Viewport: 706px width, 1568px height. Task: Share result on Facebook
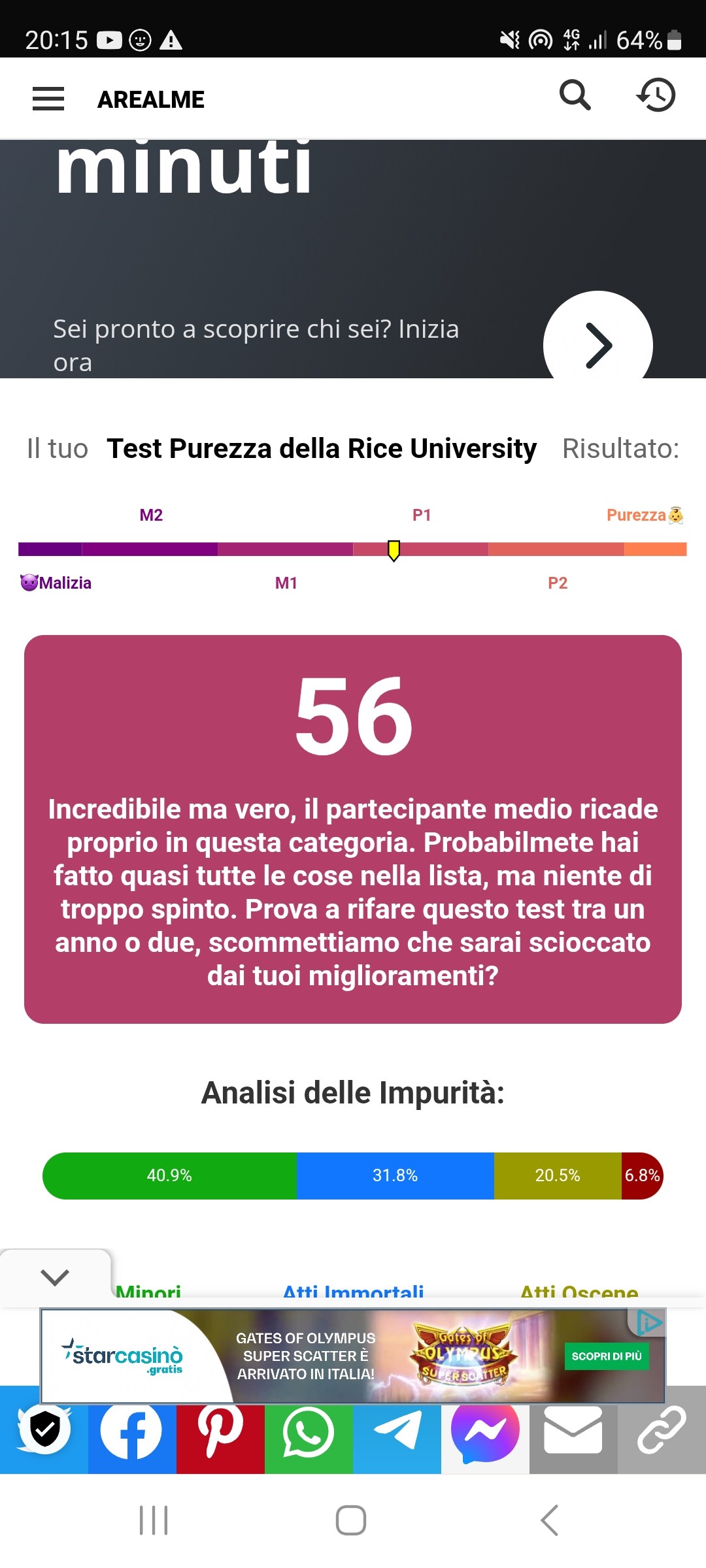pos(132,1431)
